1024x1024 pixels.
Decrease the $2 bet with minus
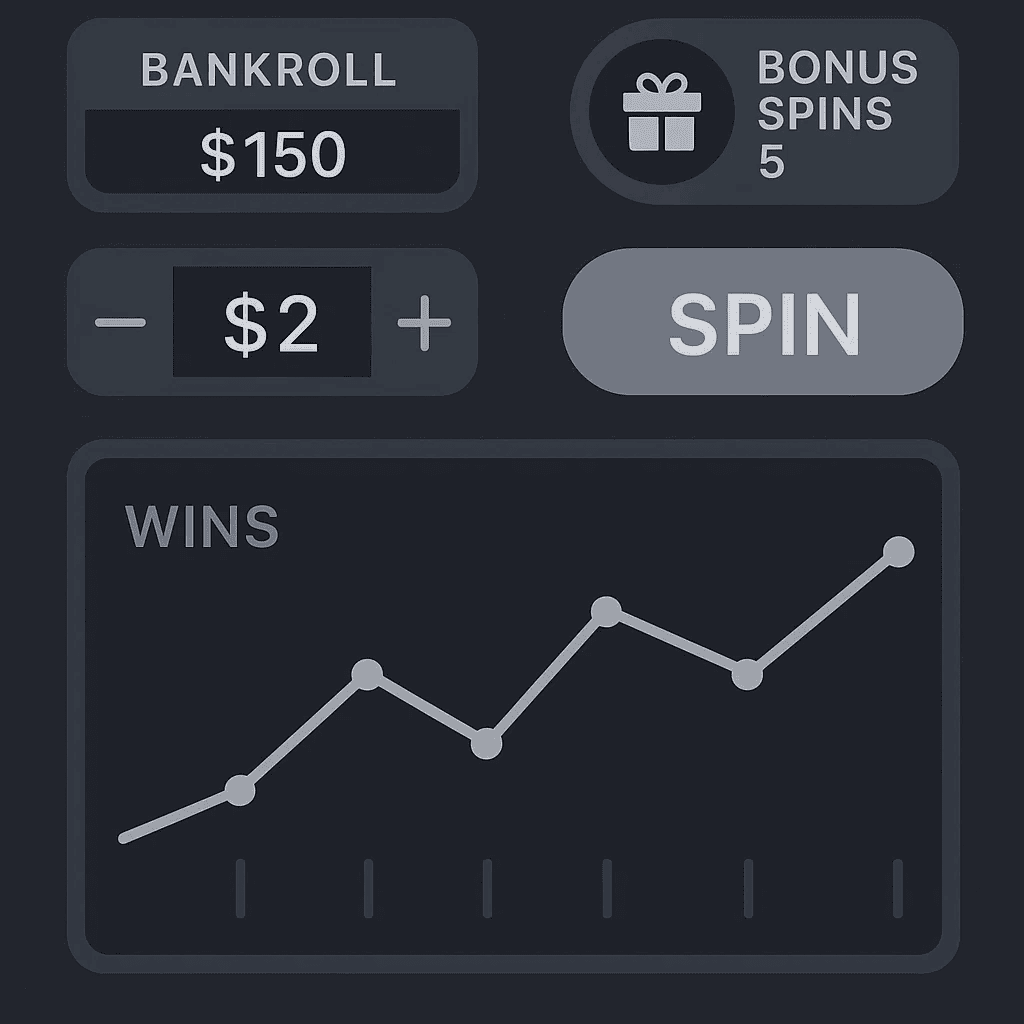click(x=121, y=322)
